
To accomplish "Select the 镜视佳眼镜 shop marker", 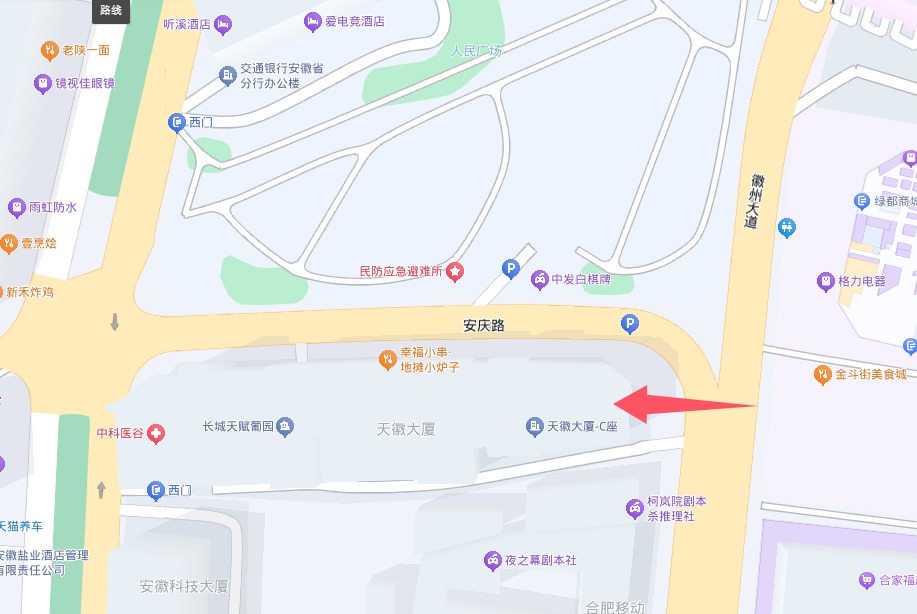I will pos(43,83).
